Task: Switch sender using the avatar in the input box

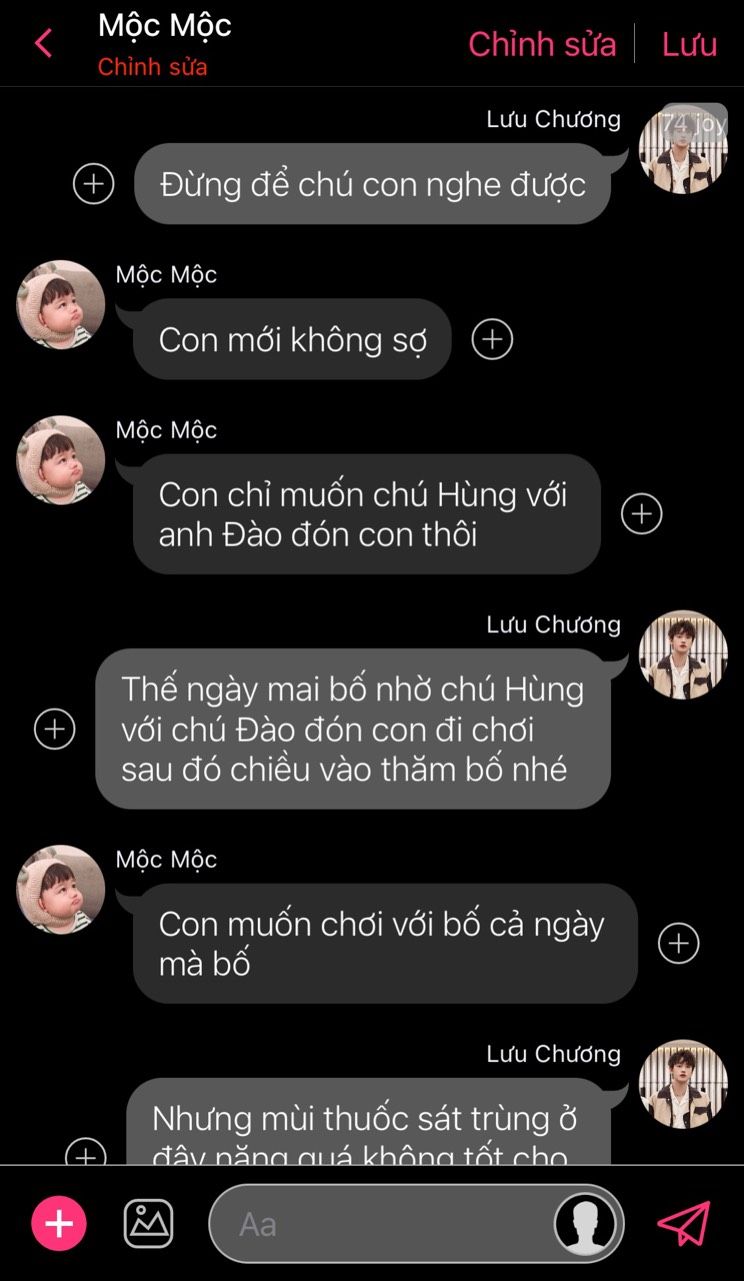Action: (x=585, y=1224)
